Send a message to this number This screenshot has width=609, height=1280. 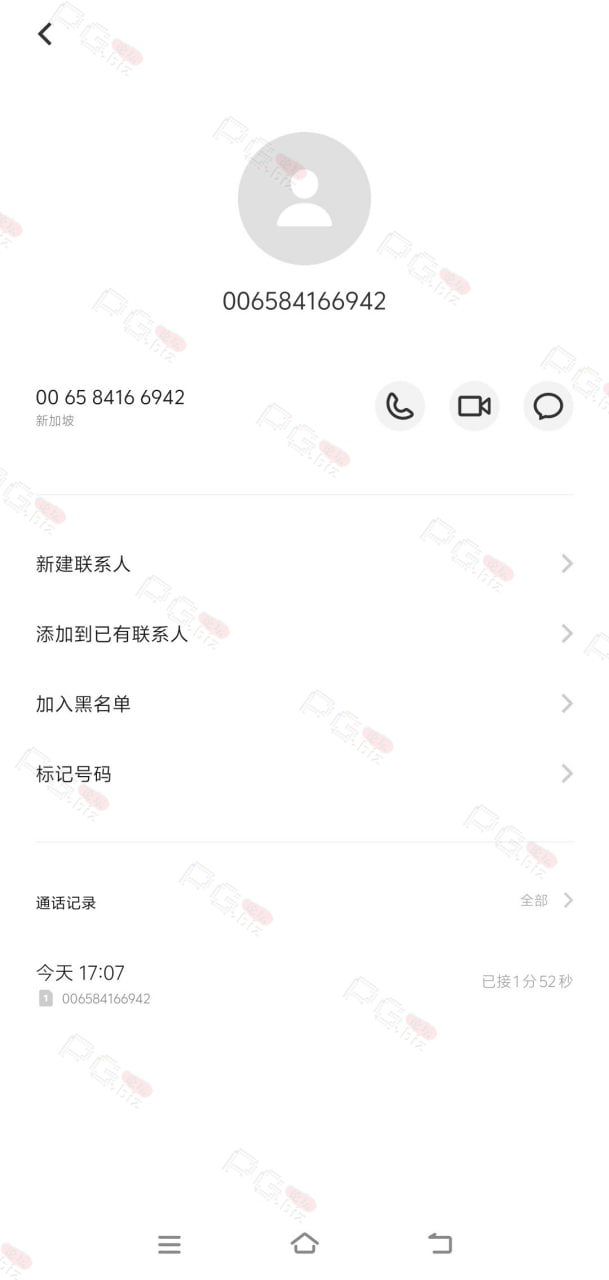548,407
